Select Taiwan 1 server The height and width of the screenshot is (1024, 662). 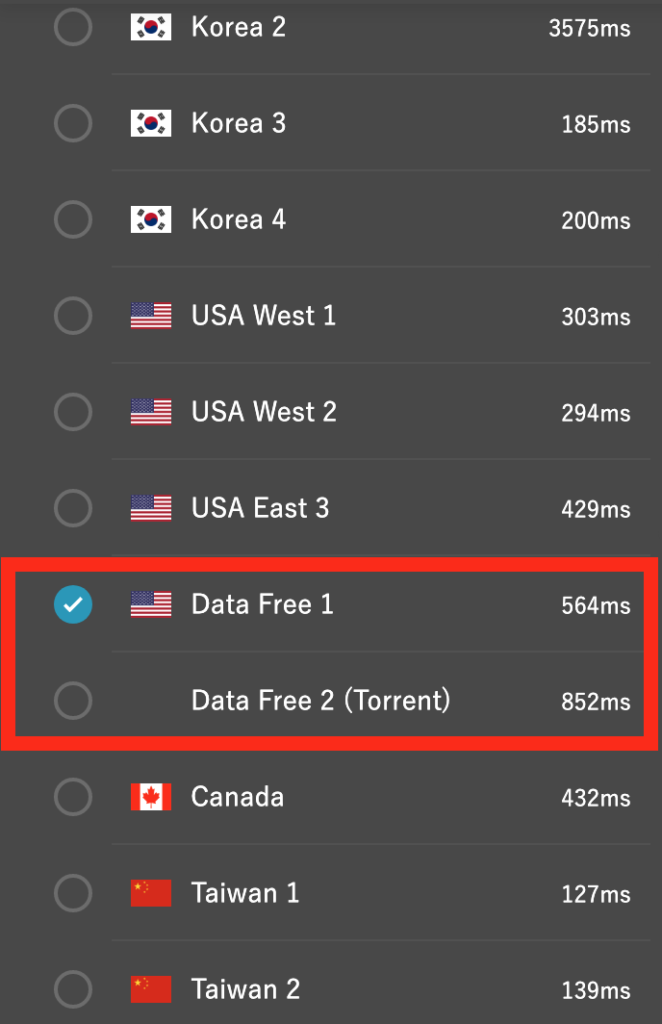tap(72, 893)
